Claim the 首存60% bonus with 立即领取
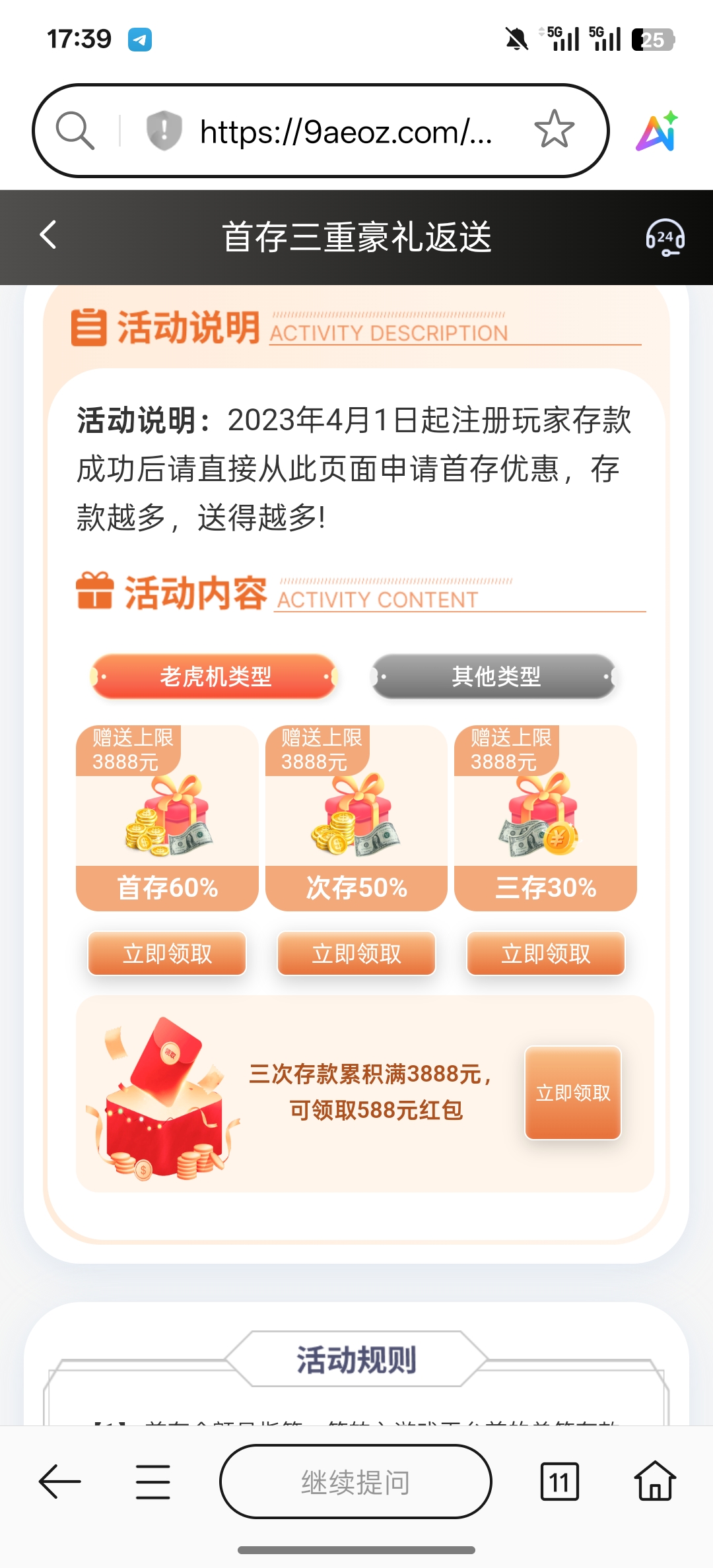This screenshot has width=713, height=1568. (x=167, y=954)
